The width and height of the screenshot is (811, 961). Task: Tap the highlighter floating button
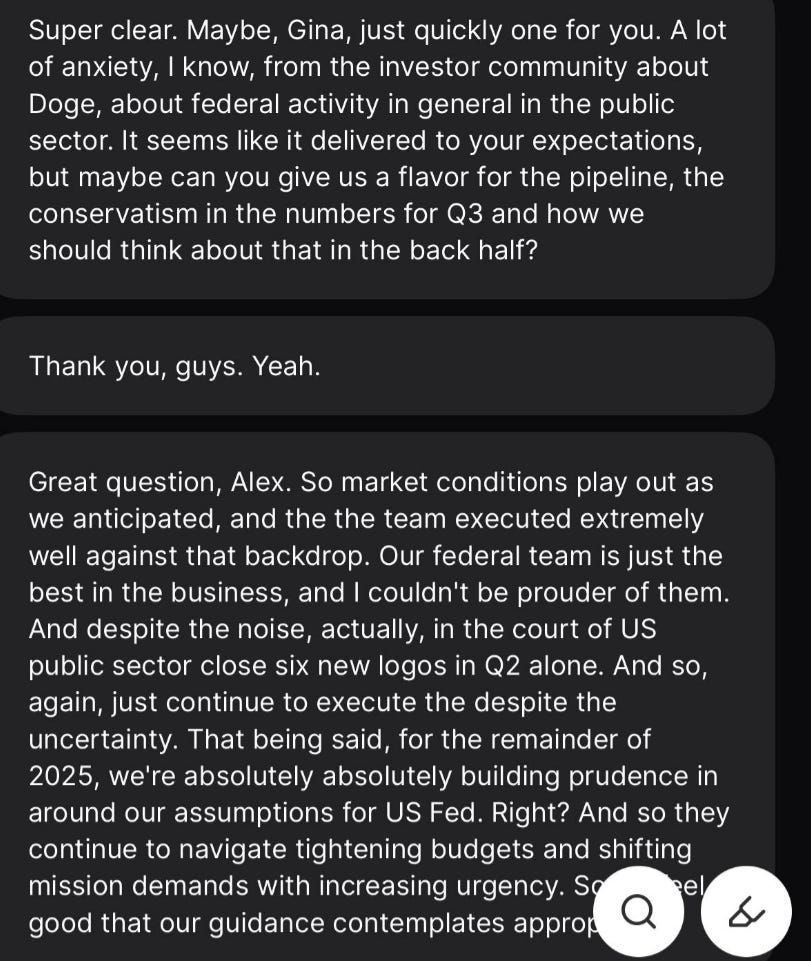pos(746,911)
